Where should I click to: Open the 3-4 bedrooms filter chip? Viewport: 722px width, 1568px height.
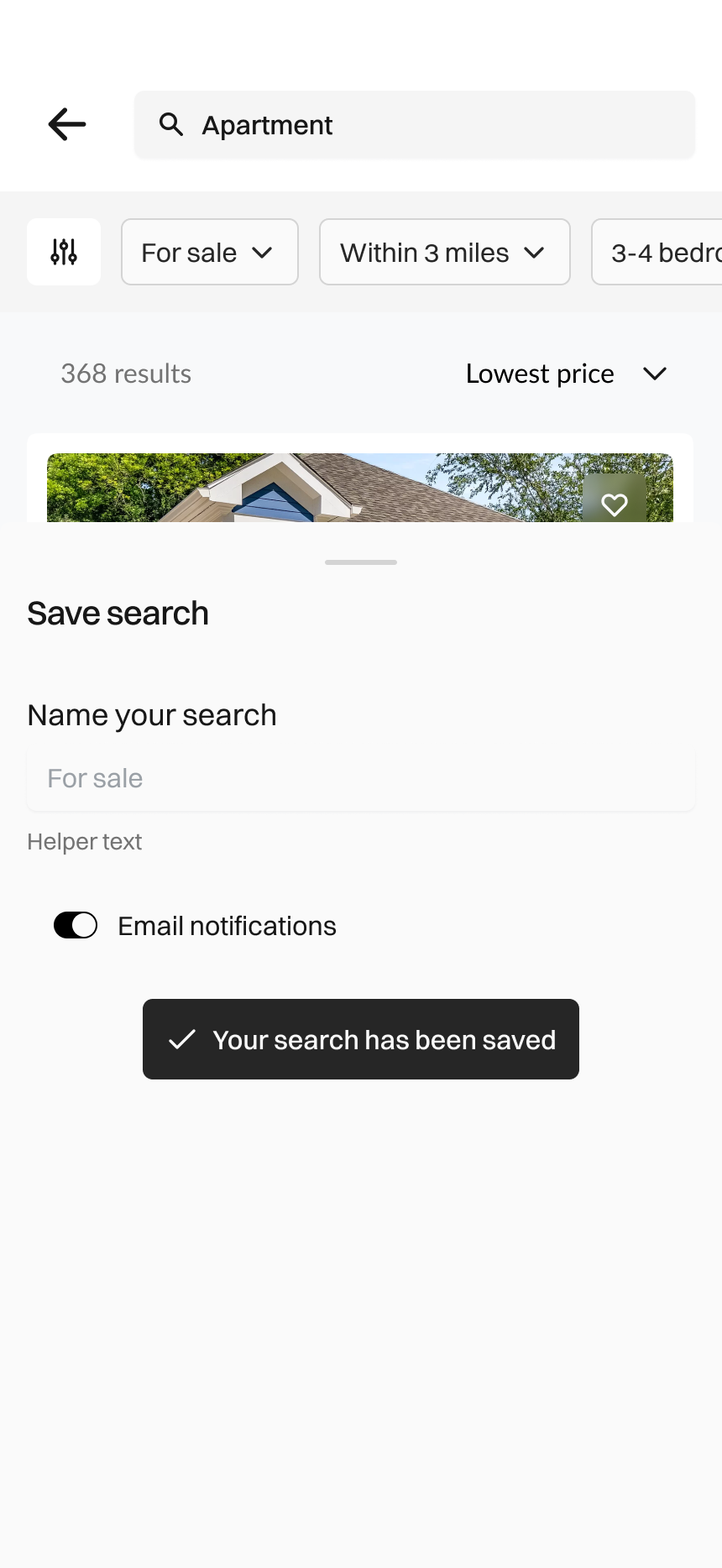click(658, 252)
